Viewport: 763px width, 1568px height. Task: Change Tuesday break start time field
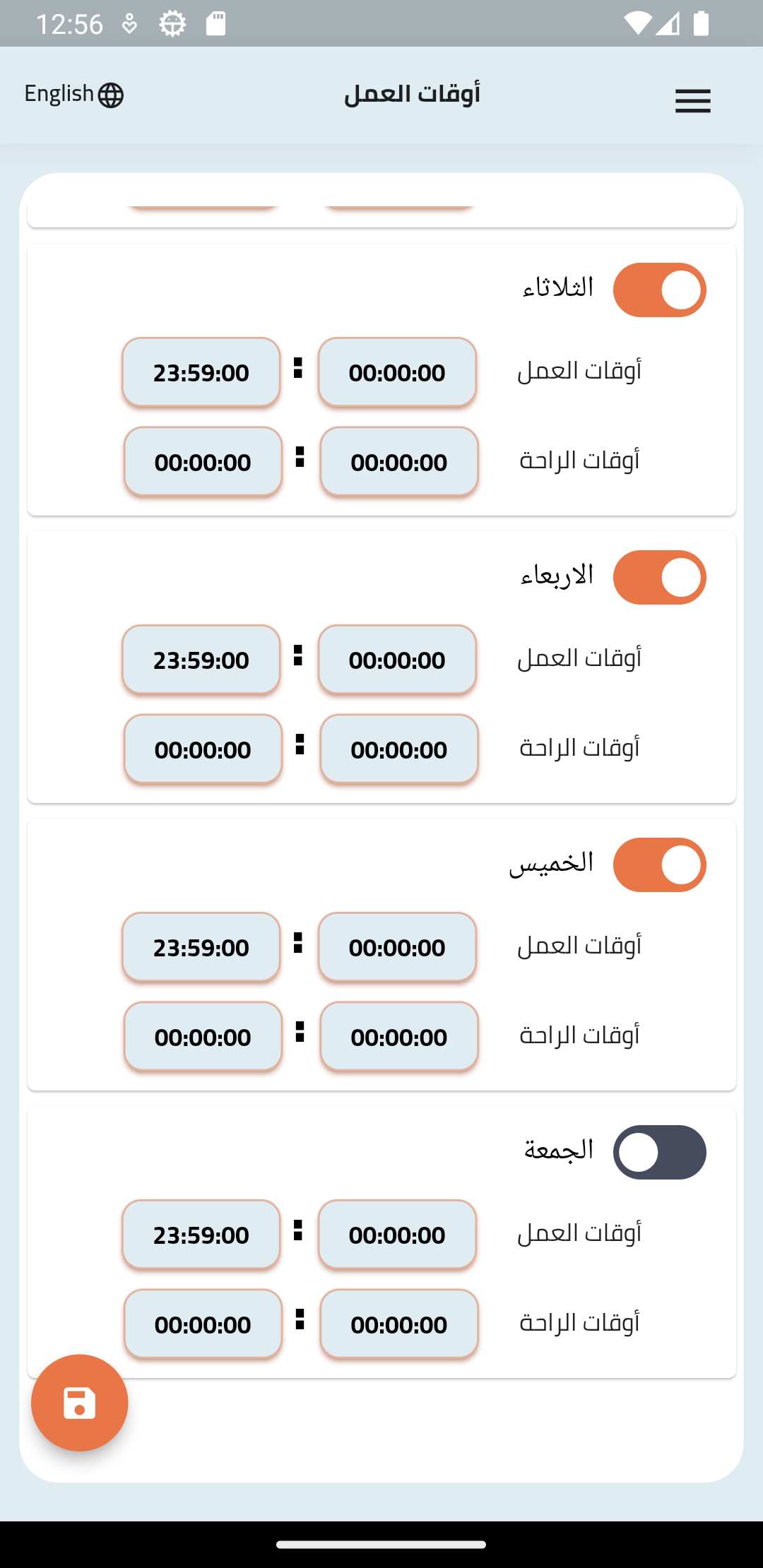(x=399, y=462)
